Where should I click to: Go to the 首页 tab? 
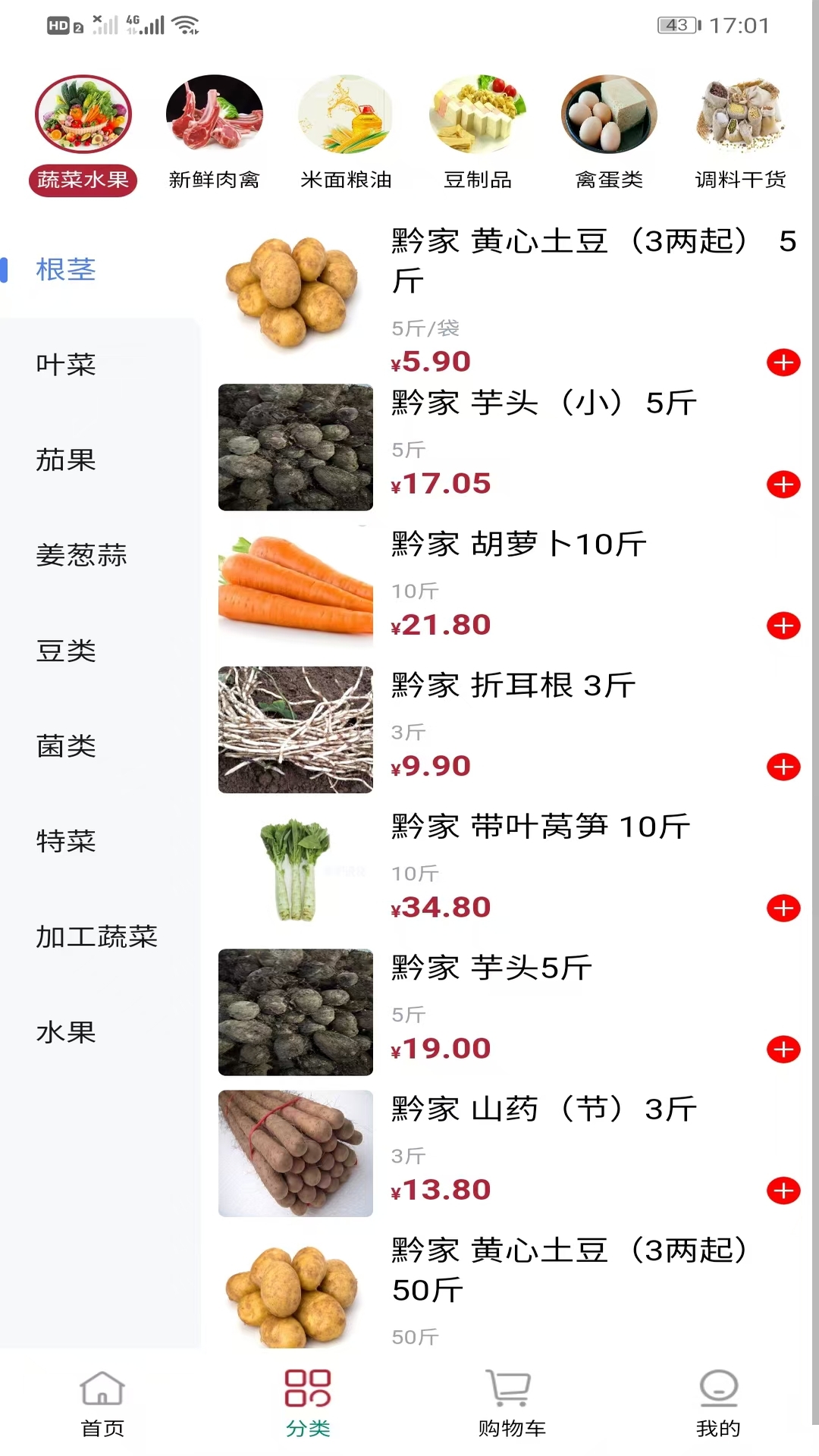point(102,1404)
